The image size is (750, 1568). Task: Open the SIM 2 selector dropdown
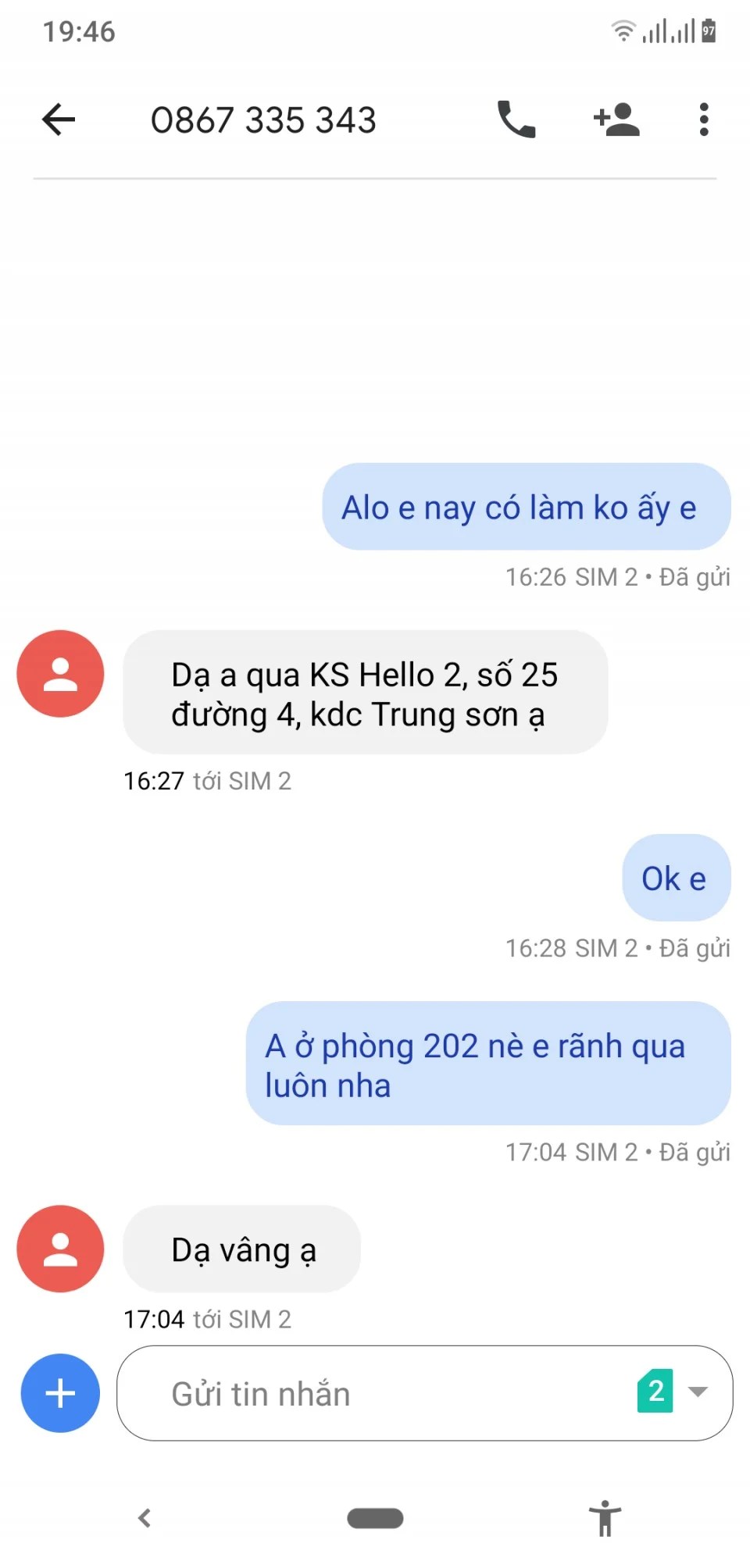673,1392
